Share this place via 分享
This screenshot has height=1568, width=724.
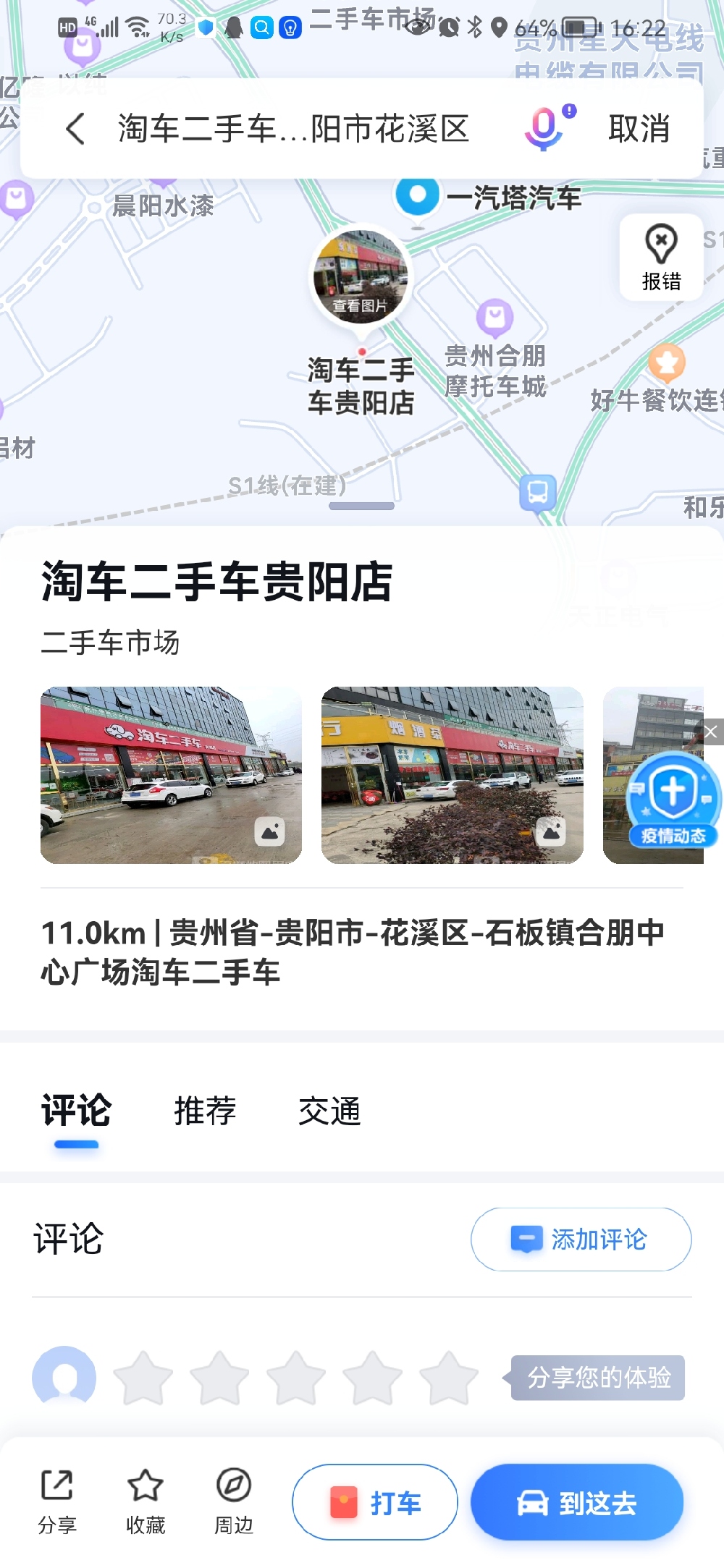click(x=57, y=1501)
